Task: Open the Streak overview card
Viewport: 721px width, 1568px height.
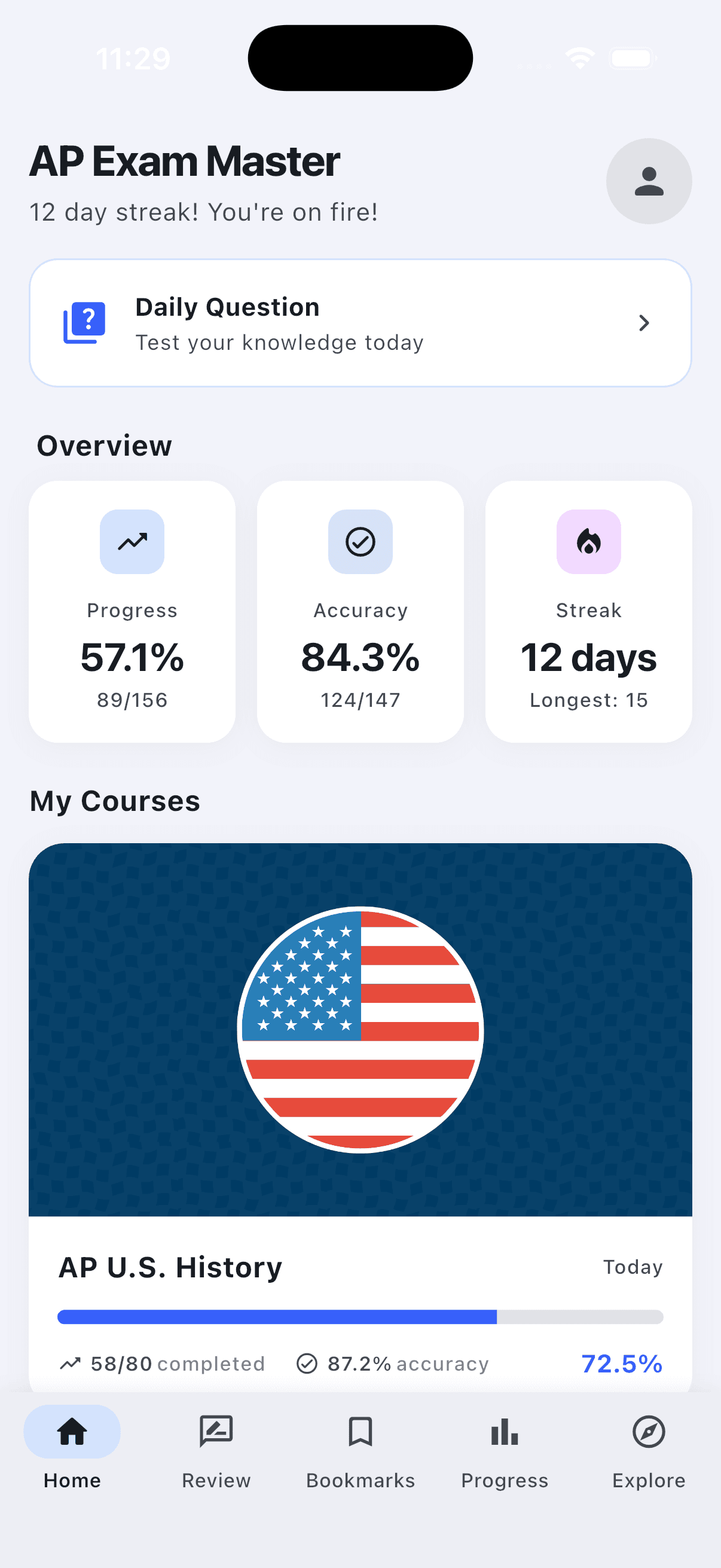Action: tap(588, 611)
